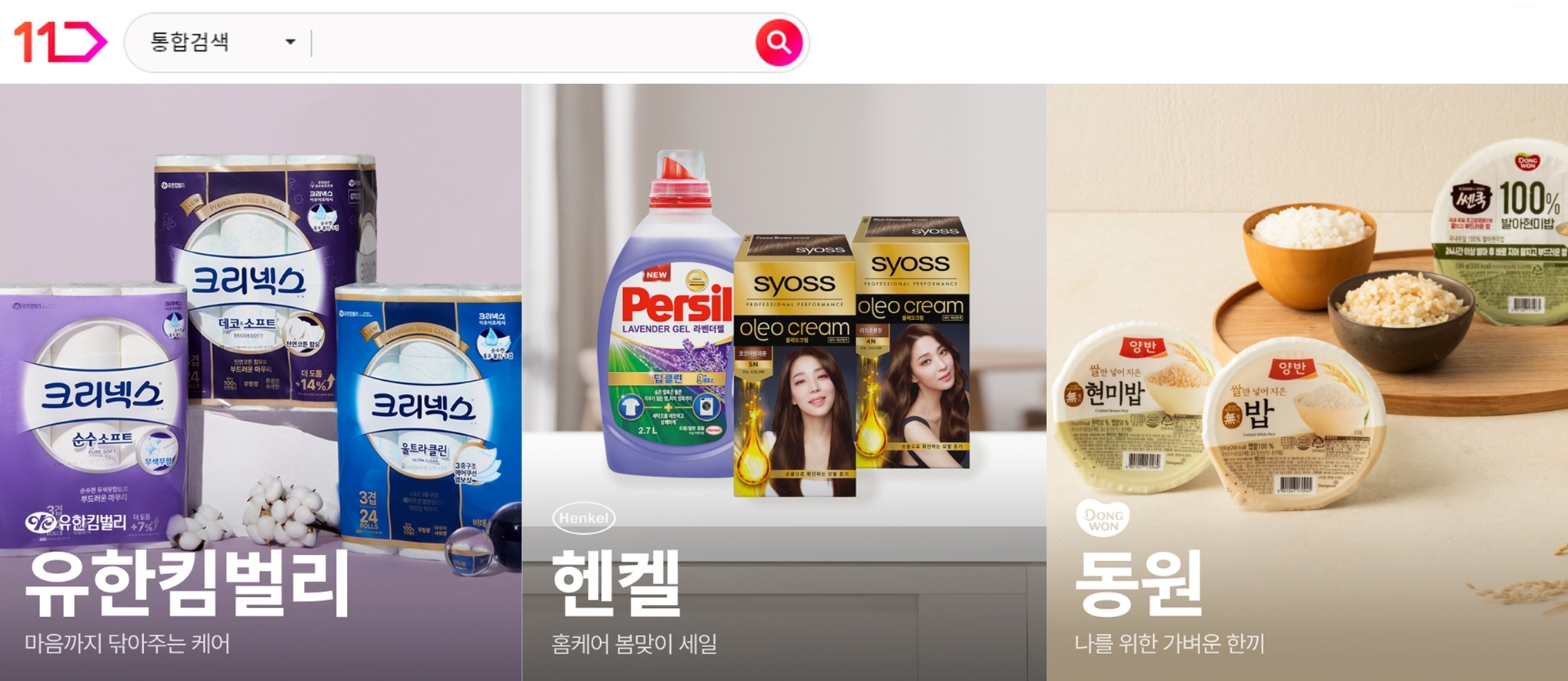Expand the 통합검색 category dropdown
This screenshot has height=681, width=1568.
(x=223, y=42)
